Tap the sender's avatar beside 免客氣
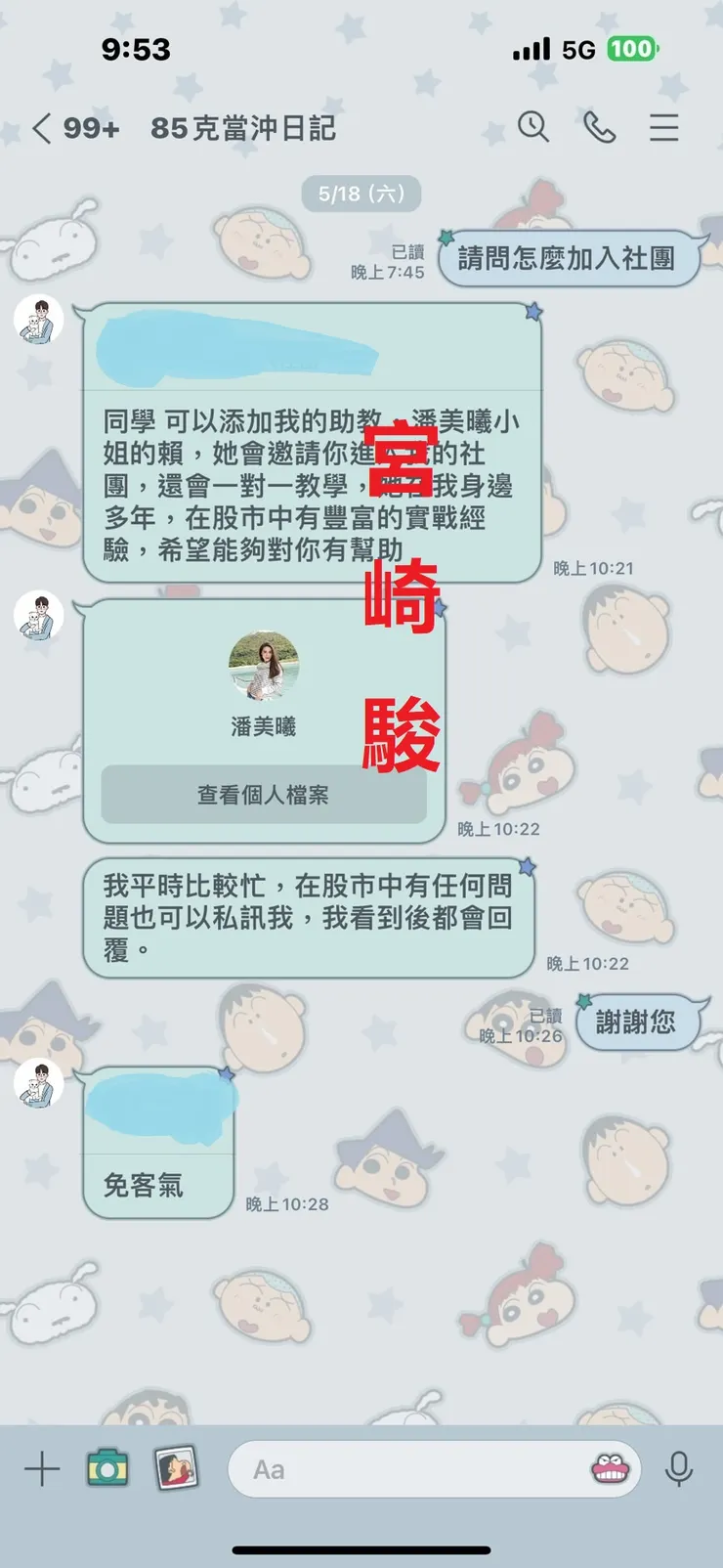Image resolution: width=723 pixels, height=1568 pixels. coord(37,1085)
